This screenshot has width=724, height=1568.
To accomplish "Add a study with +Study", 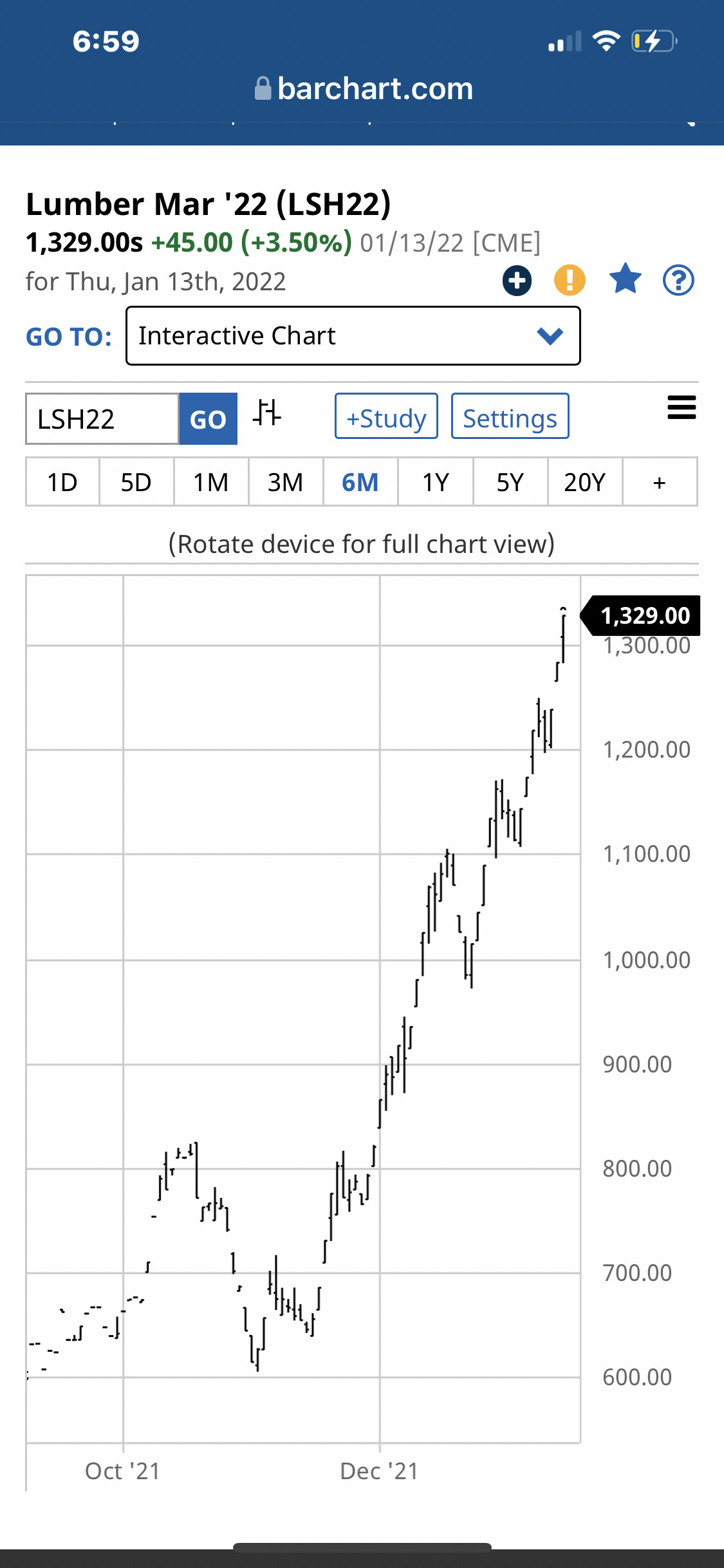I will click(x=386, y=416).
